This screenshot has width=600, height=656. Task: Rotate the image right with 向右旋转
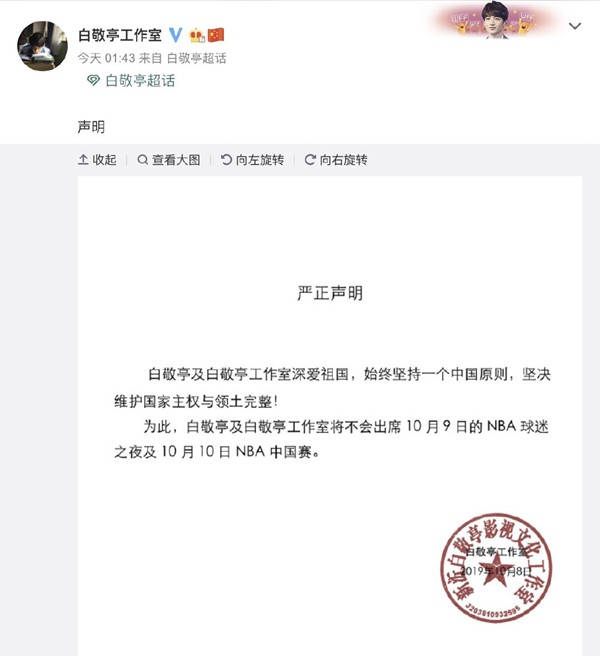coord(336,160)
